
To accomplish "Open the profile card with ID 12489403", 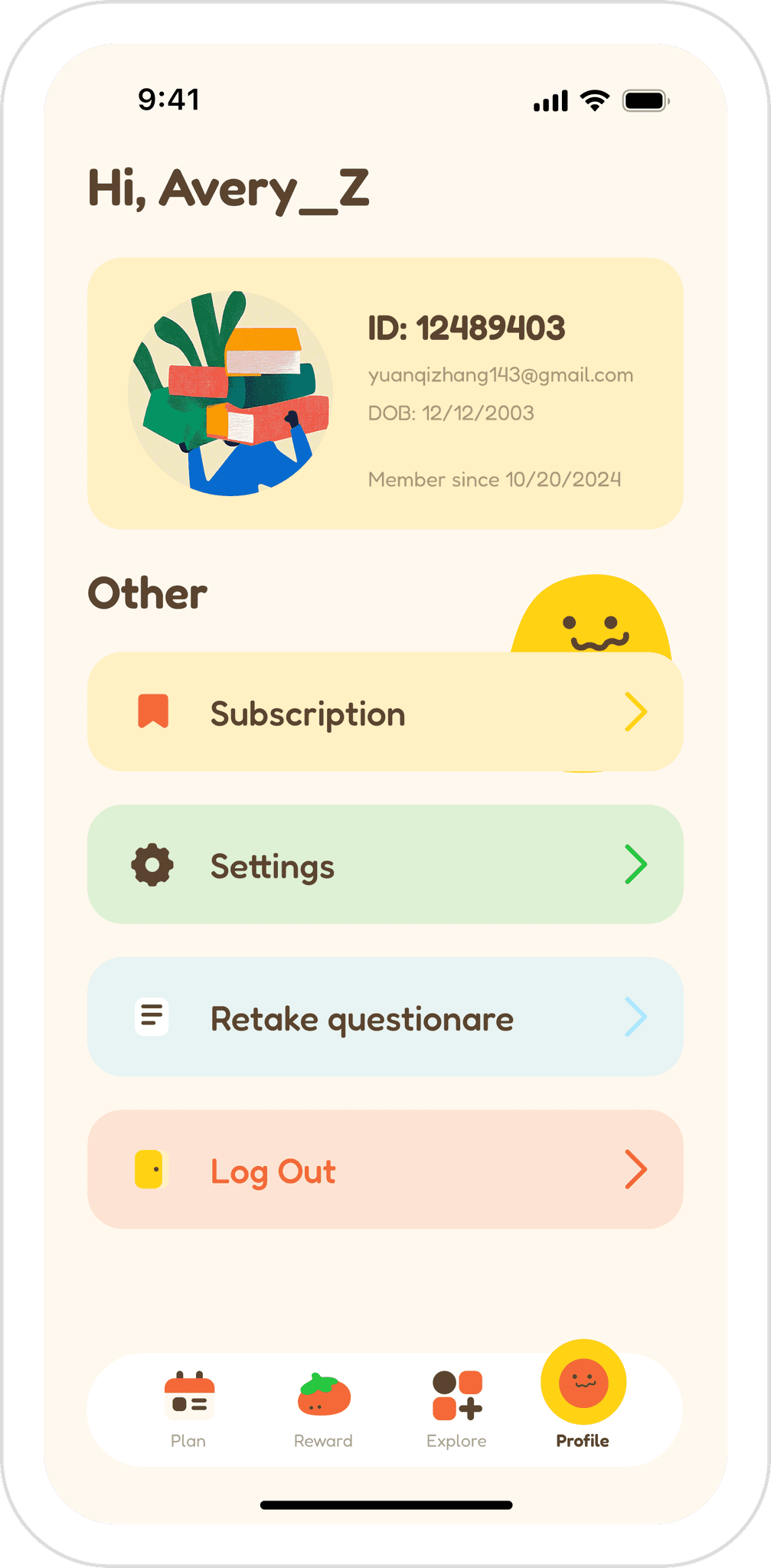I will [384, 394].
